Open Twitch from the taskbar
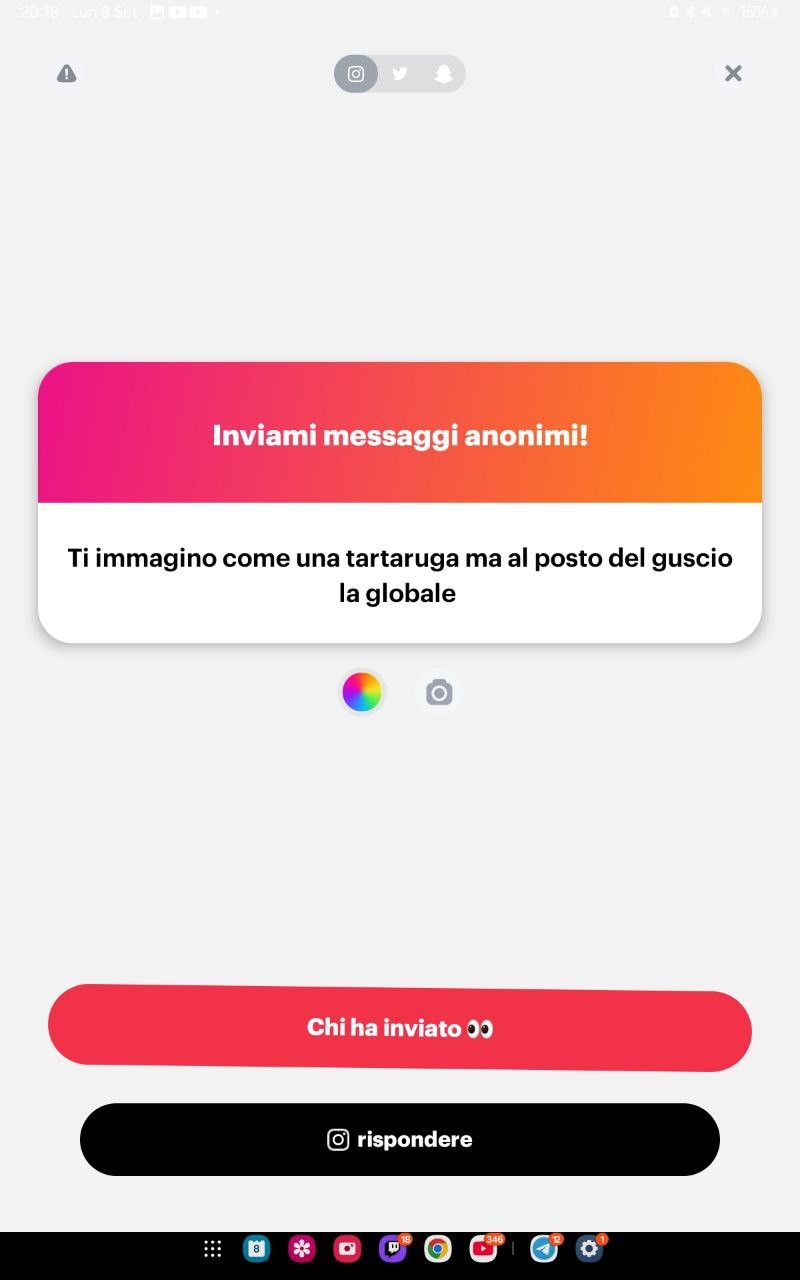The width and height of the screenshot is (800, 1280). pyautogui.click(x=393, y=1248)
